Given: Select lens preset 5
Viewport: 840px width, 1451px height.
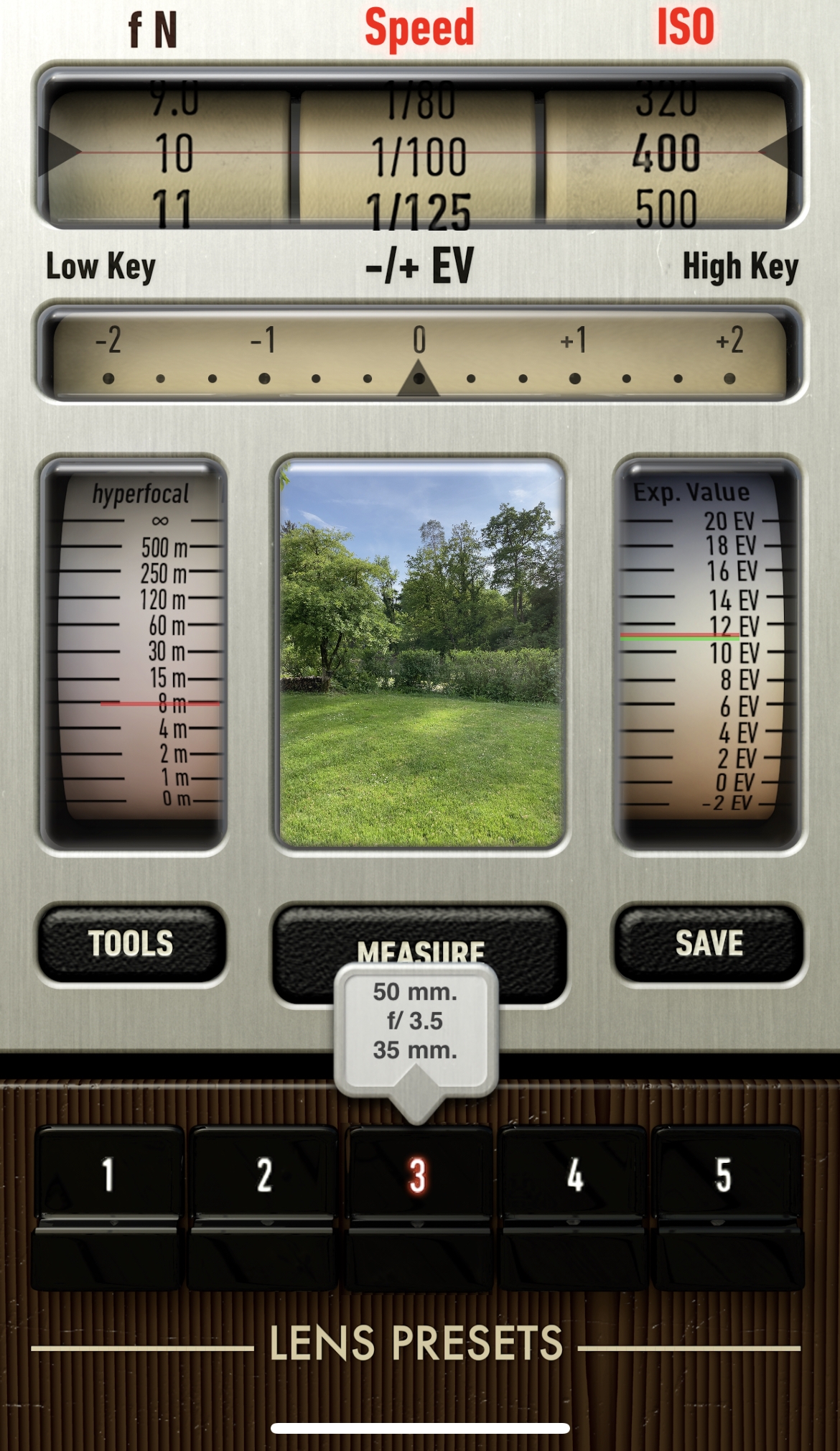Looking at the screenshot, I should point(724,1174).
